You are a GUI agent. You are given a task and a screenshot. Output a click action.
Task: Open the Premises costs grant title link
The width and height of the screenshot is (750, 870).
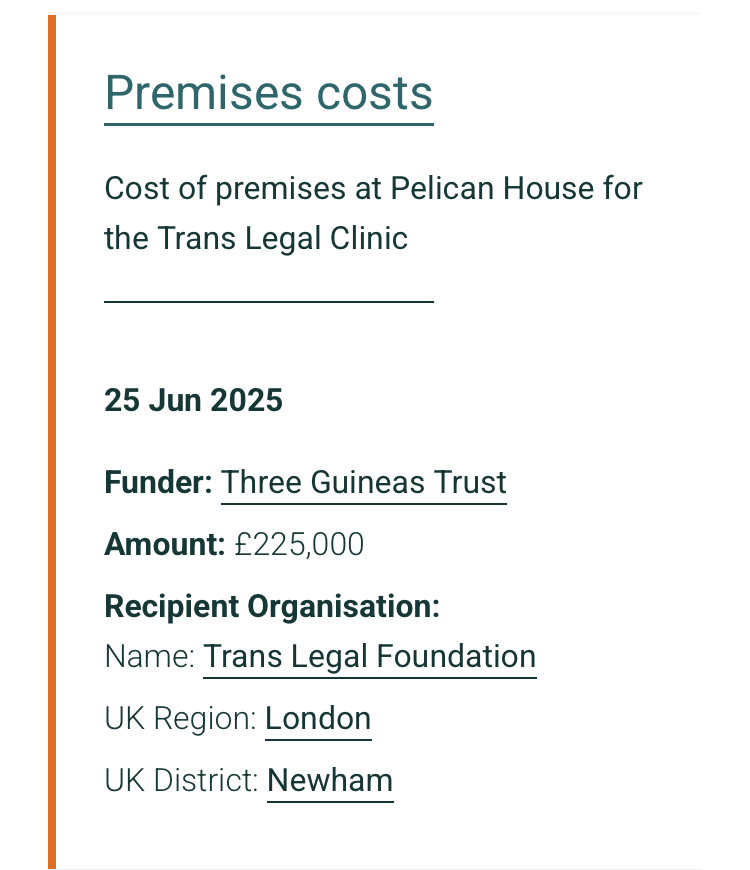click(x=268, y=93)
